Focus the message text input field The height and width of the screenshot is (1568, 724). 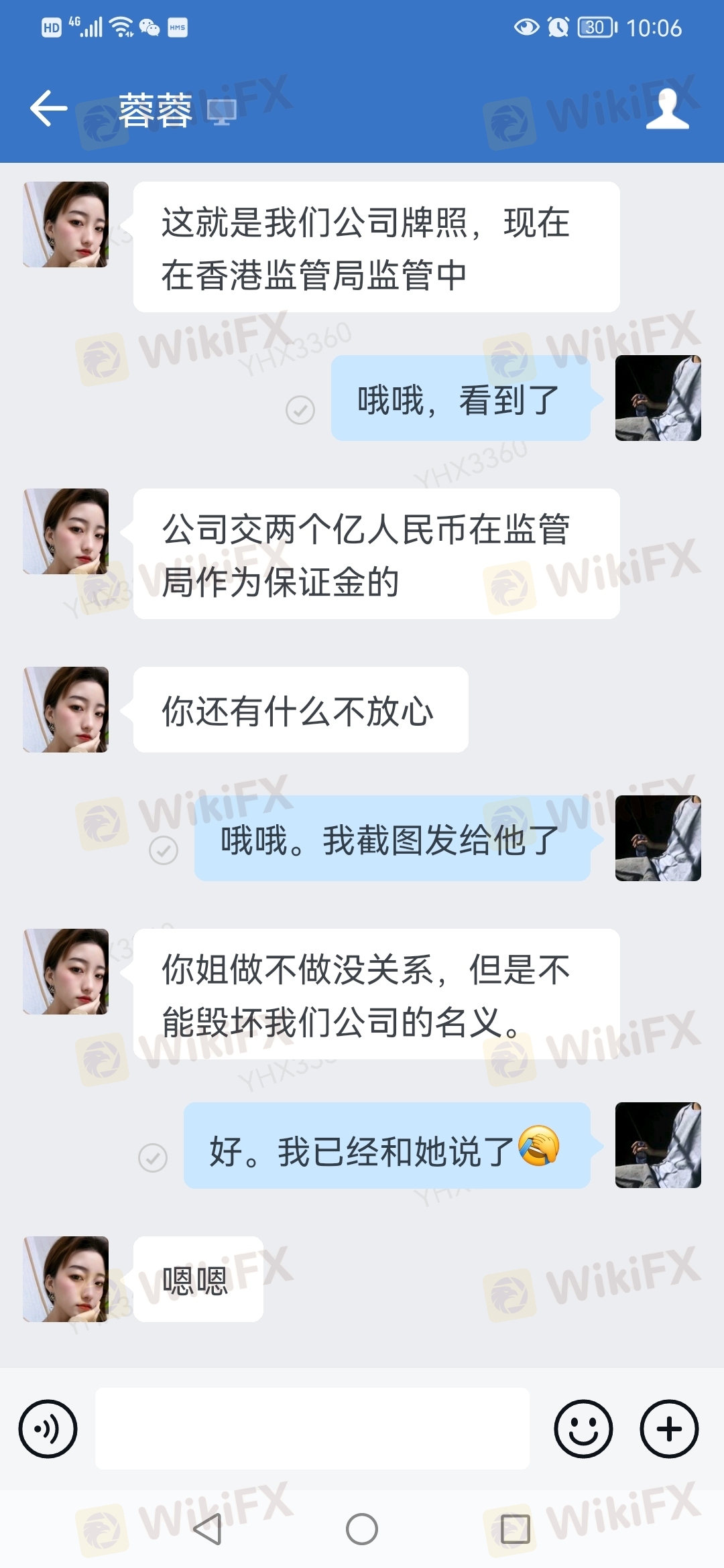click(x=312, y=1429)
